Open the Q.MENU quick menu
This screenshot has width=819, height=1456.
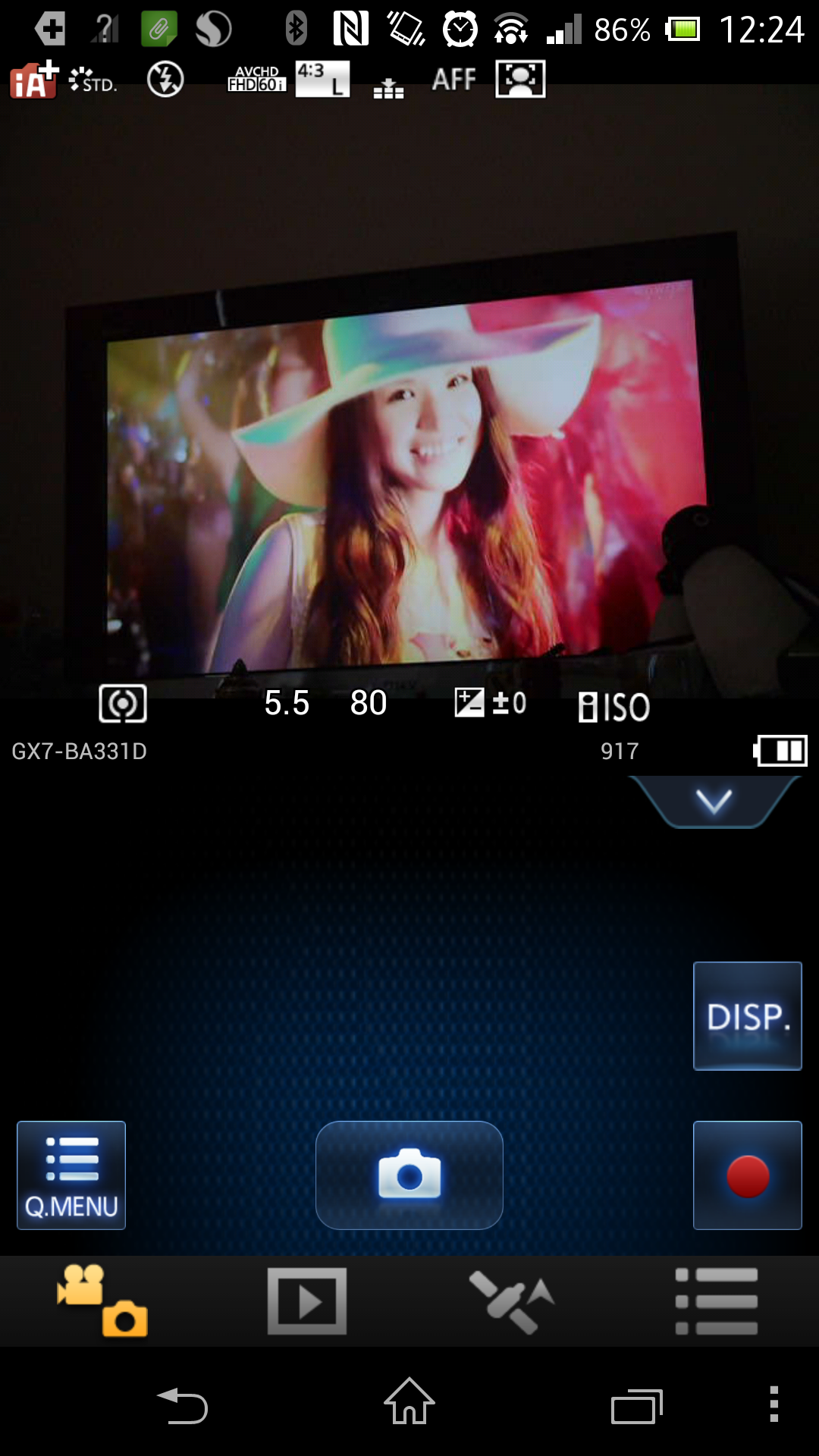(x=71, y=1175)
